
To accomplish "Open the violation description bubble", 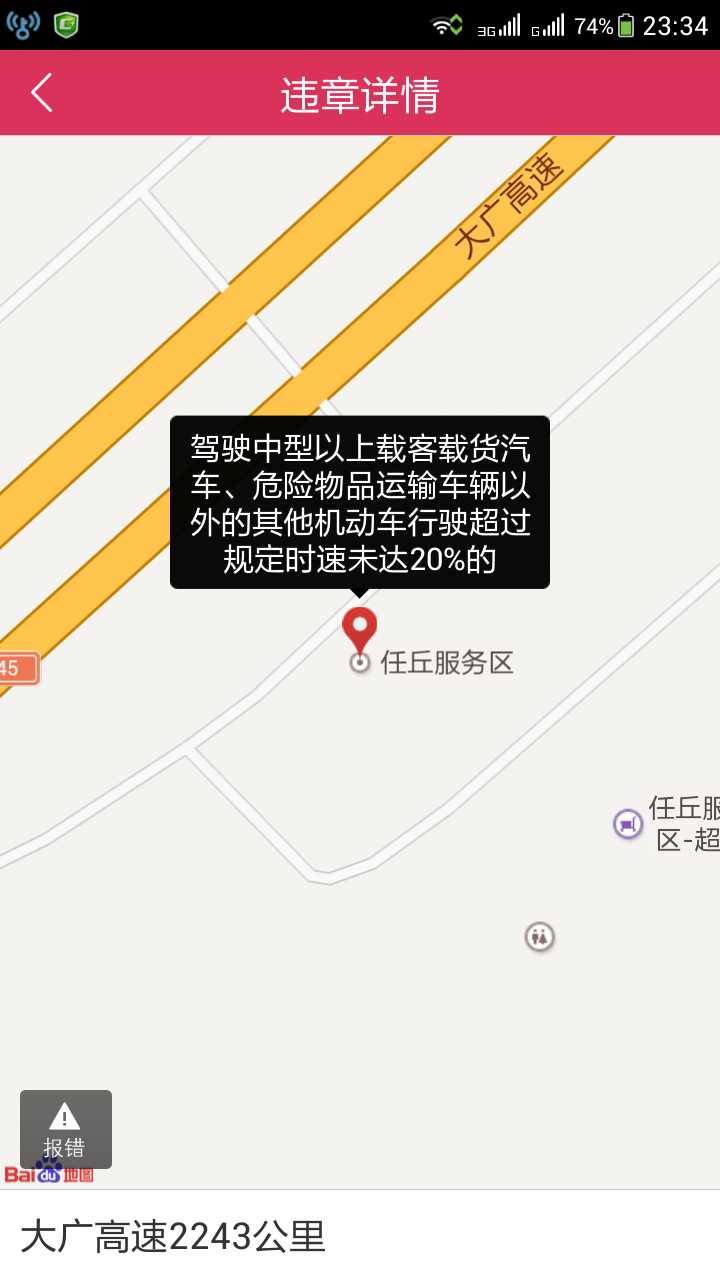I will point(360,502).
